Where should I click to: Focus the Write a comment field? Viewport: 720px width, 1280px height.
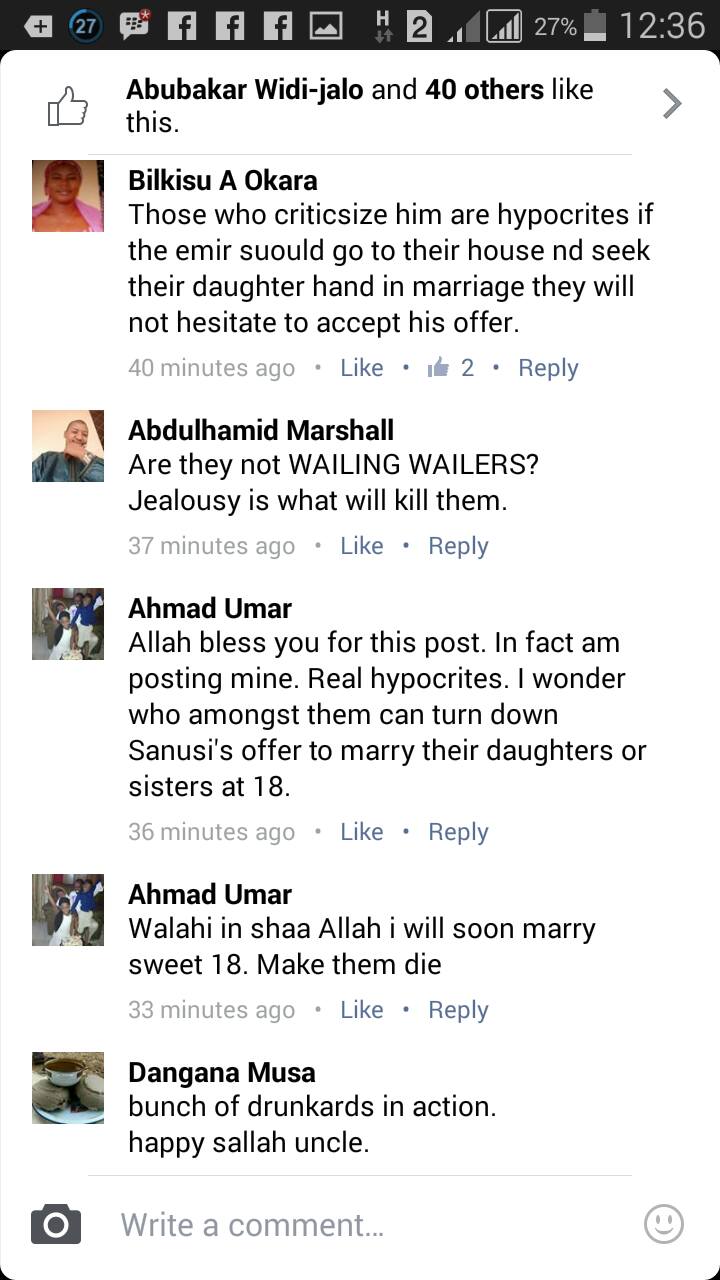(370, 1225)
